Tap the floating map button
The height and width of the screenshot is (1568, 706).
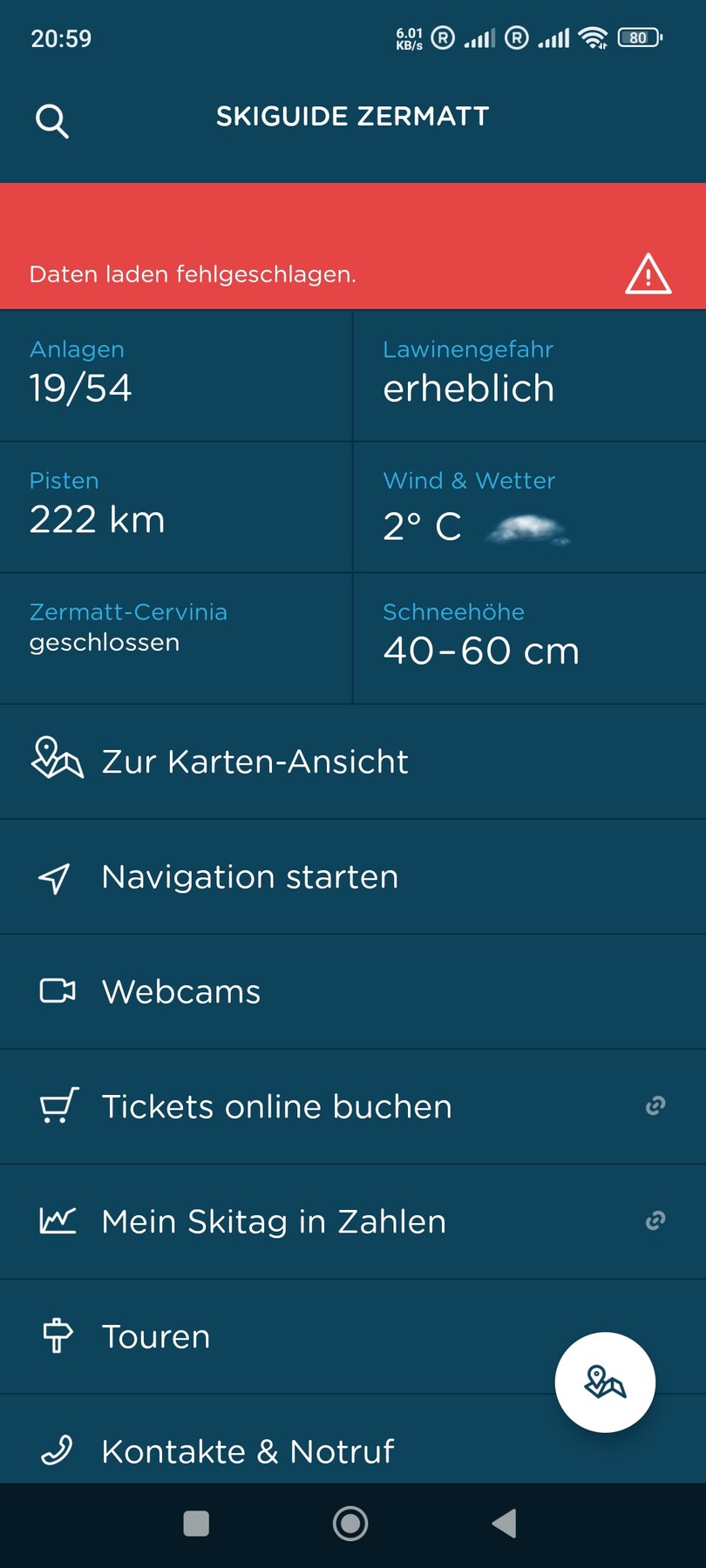605,1382
